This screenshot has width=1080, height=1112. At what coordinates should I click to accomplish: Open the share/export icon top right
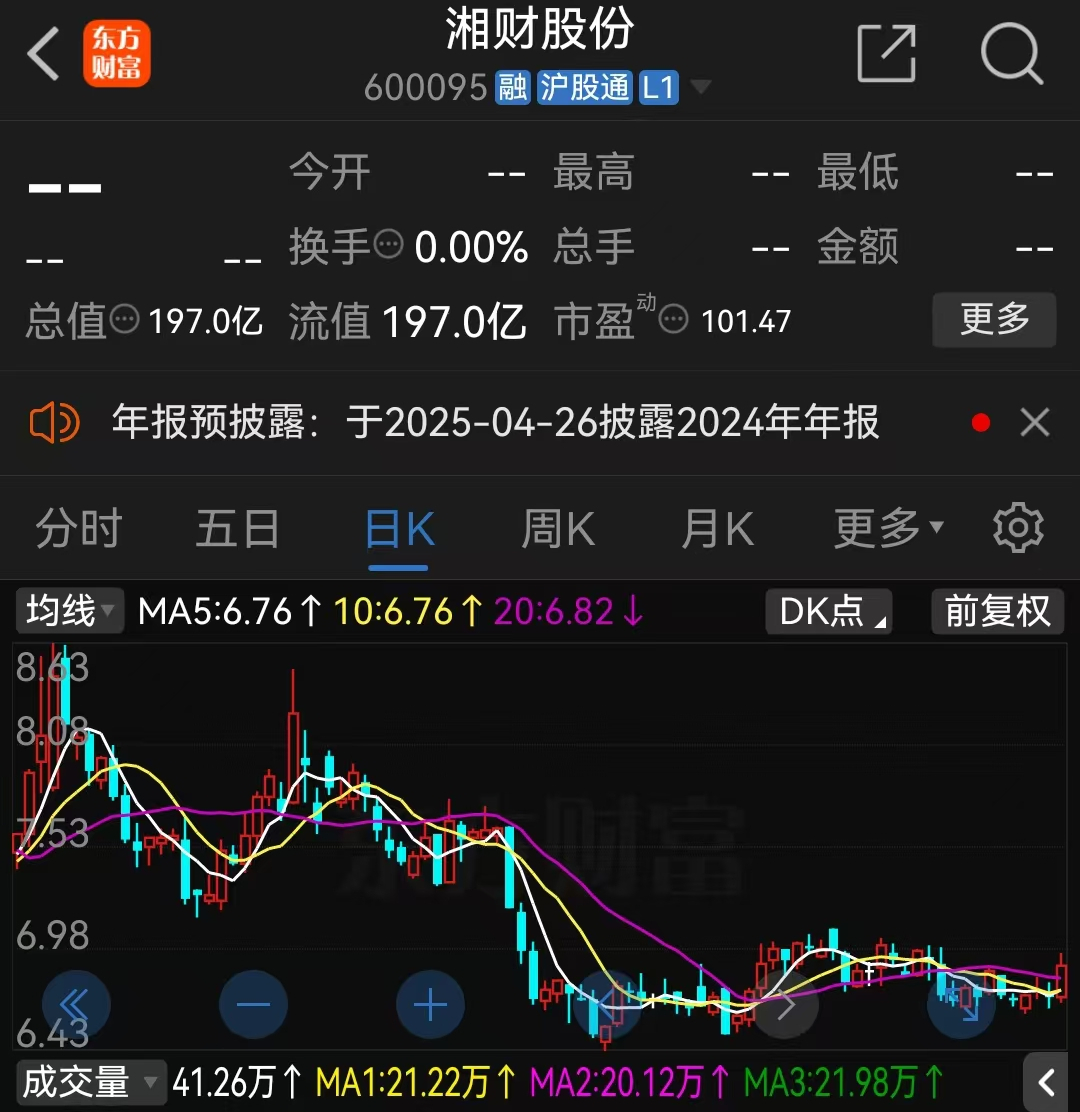click(886, 54)
